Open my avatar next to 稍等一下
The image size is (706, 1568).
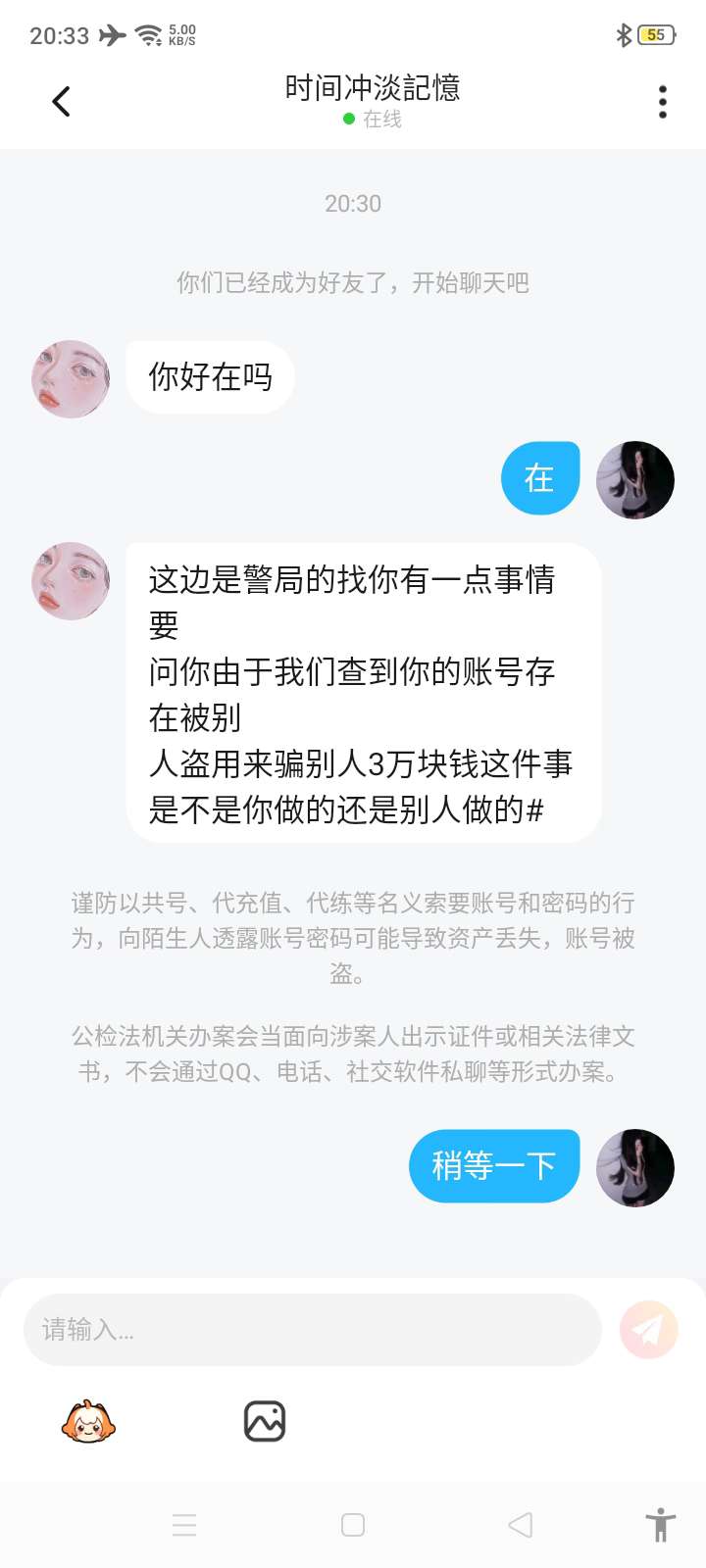[x=635, y=1167]
